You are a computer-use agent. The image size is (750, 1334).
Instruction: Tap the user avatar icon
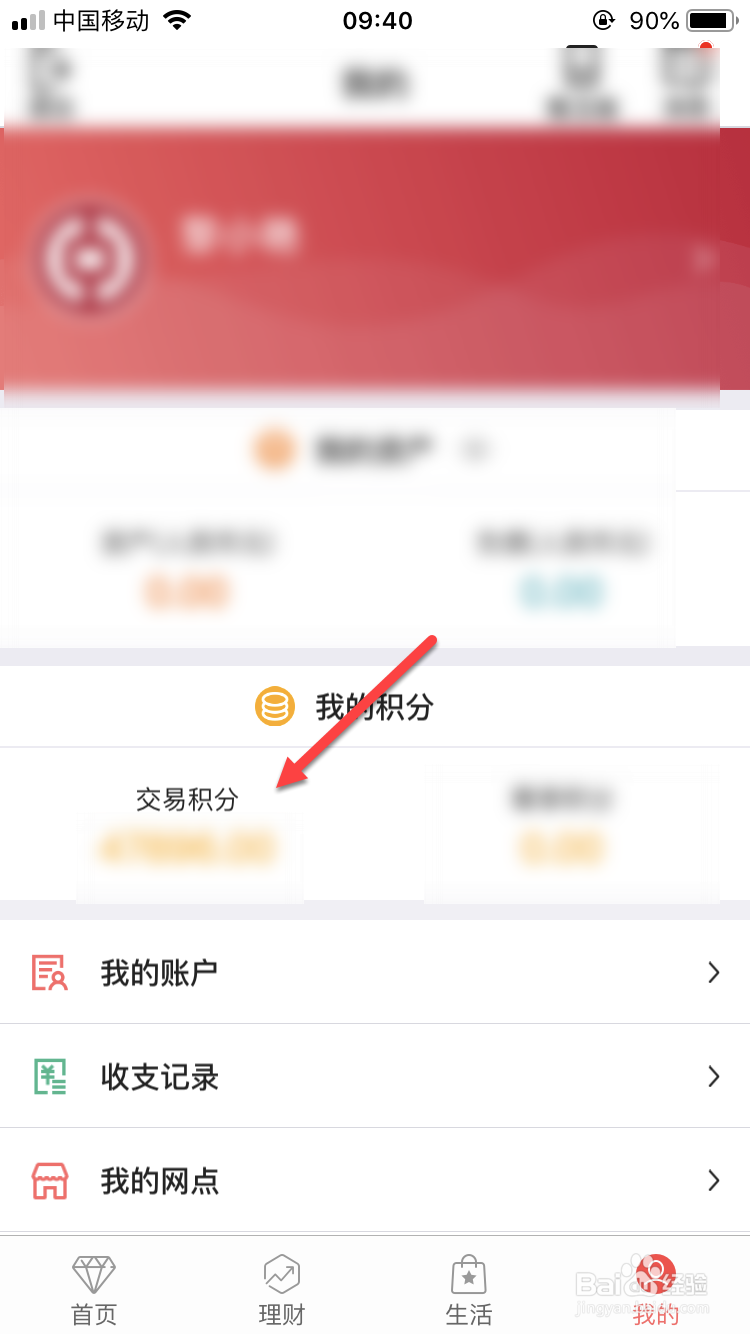(90, 258)
